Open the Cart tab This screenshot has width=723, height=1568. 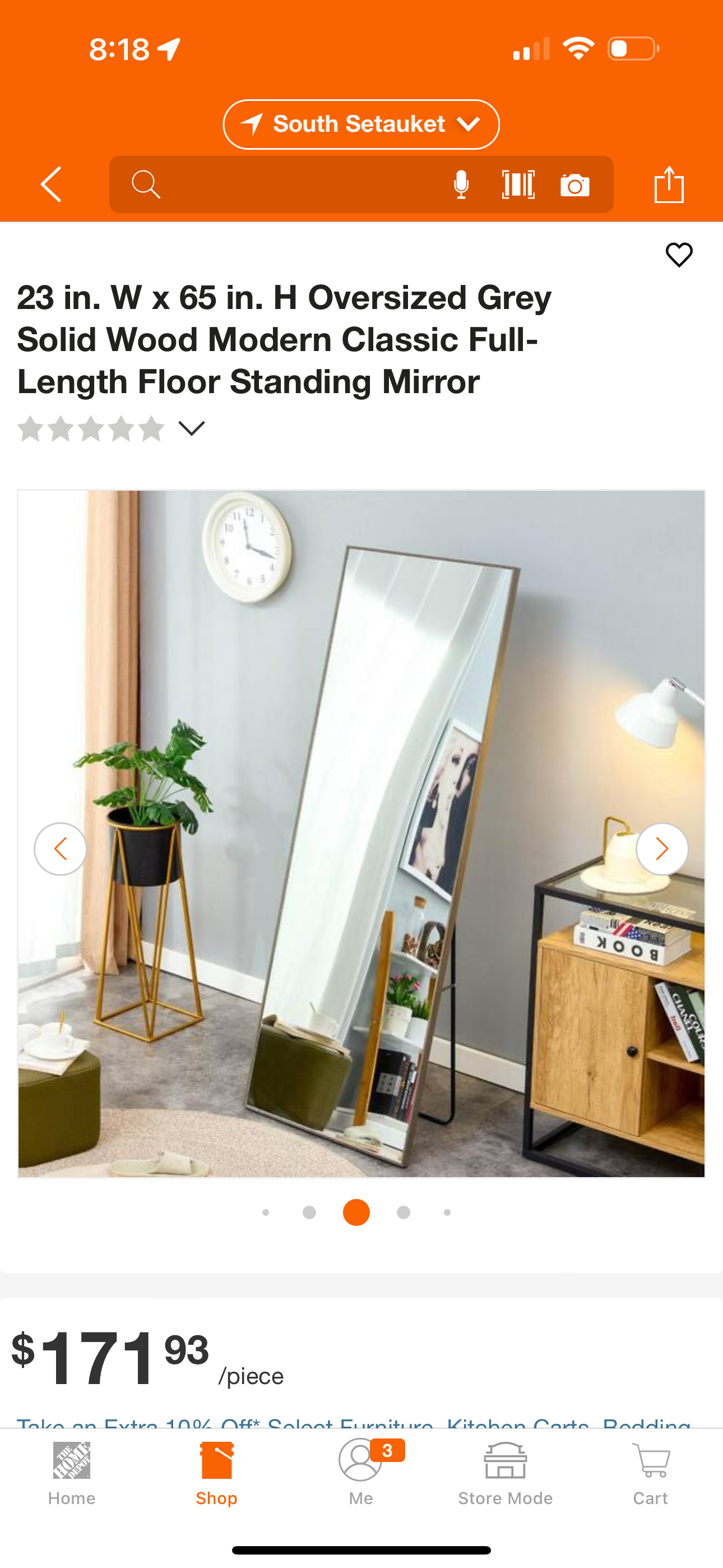(650, 1473)
